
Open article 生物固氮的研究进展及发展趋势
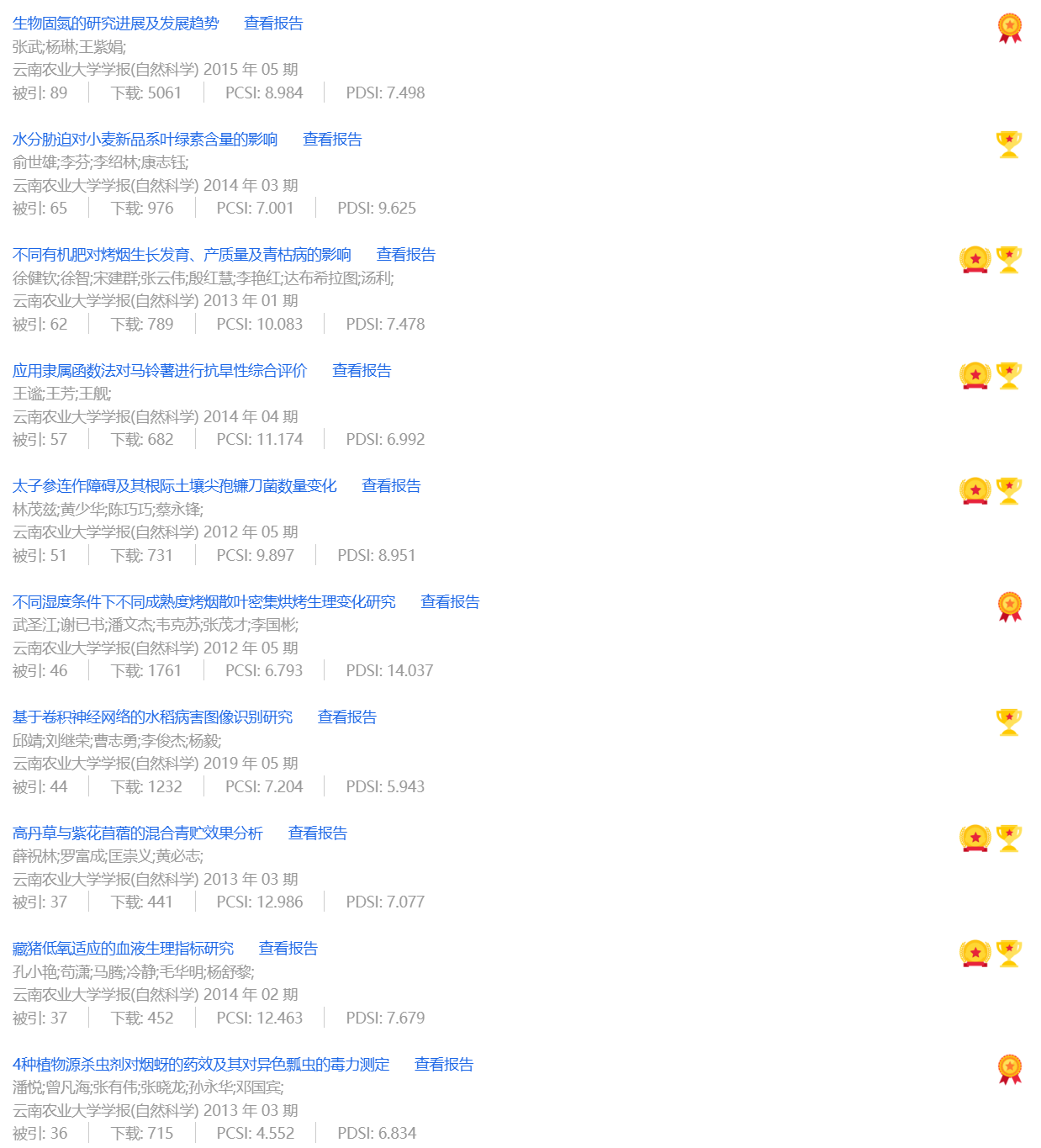[x=115, y=24]
